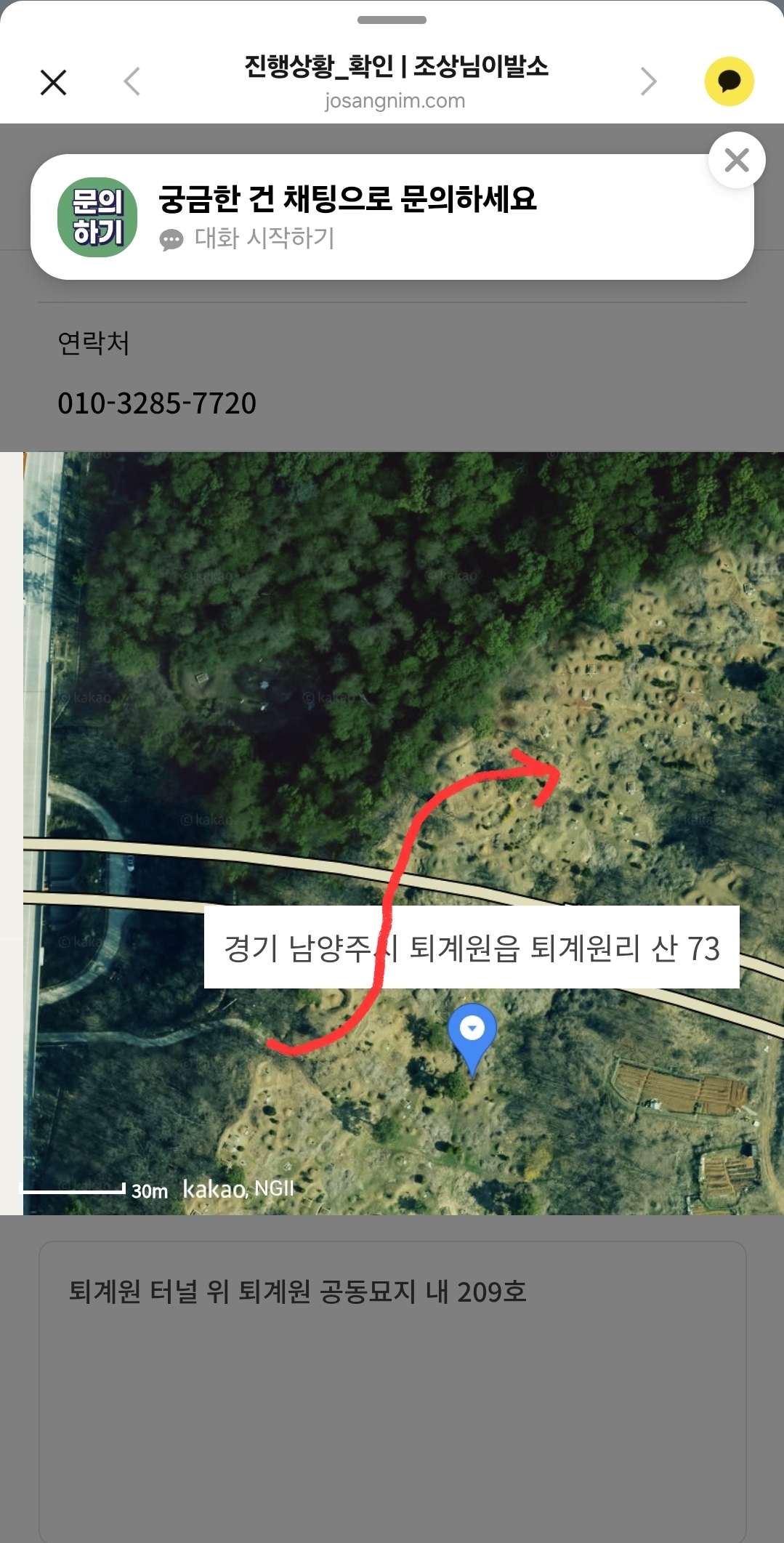Screen dimensions: 784x1543
Task: Go back to the previous web page
Action: (132, 81)
